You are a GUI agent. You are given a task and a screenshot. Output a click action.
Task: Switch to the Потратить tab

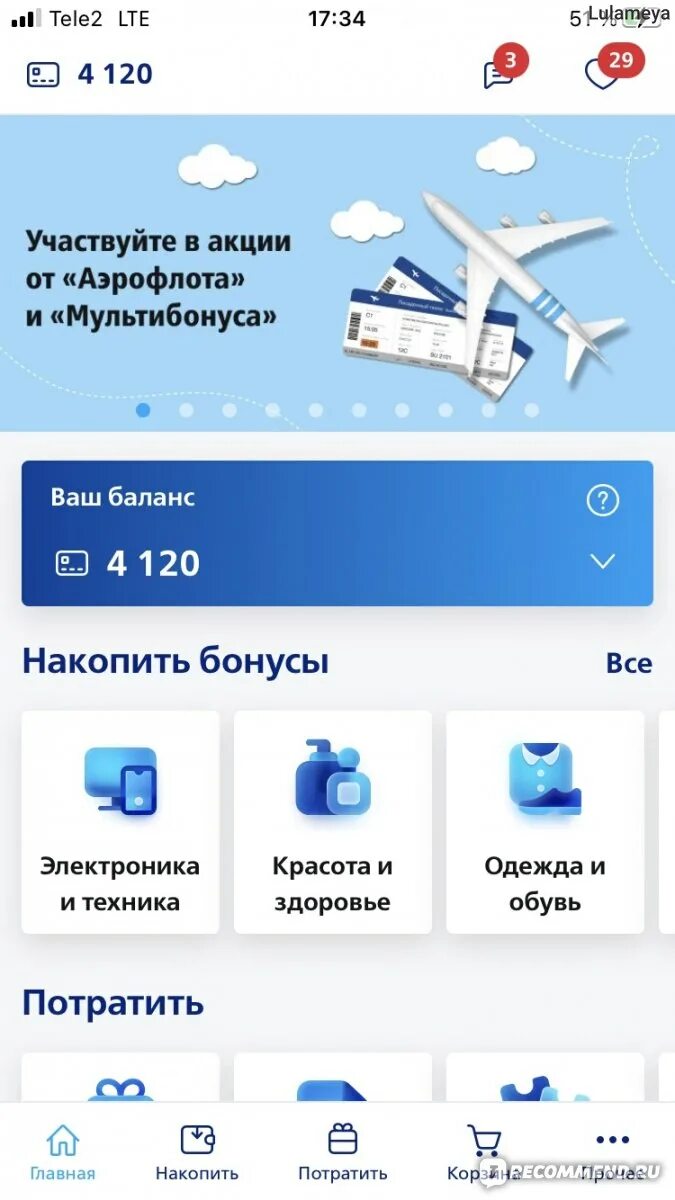tap(342, 1152)
